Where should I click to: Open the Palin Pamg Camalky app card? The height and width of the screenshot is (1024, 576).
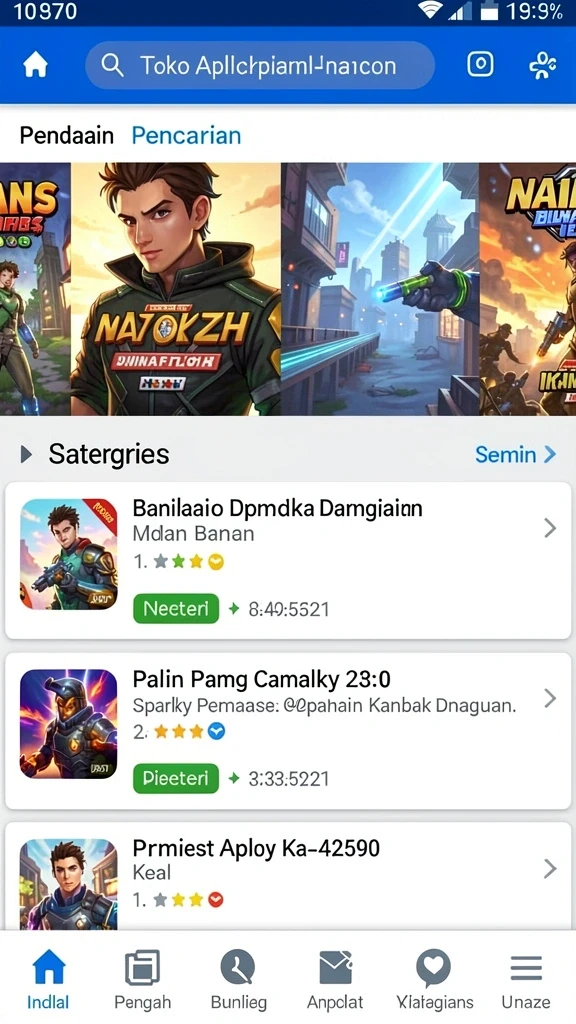coord(288,731)
